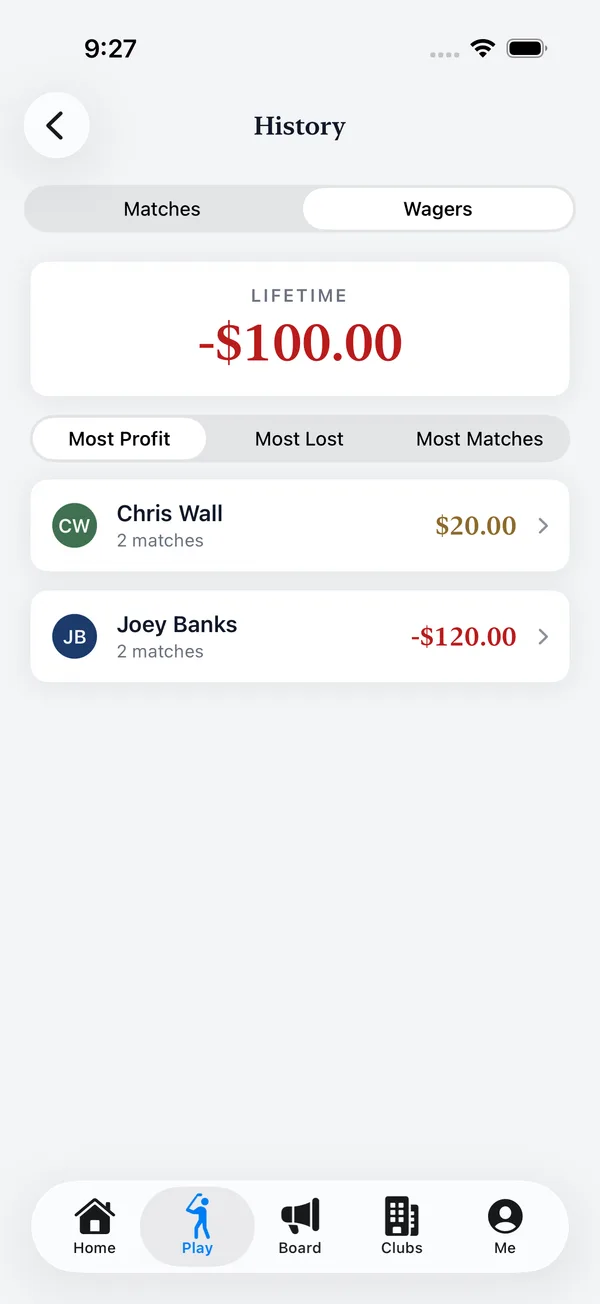Open the Clubs tab

(402, 1227)
